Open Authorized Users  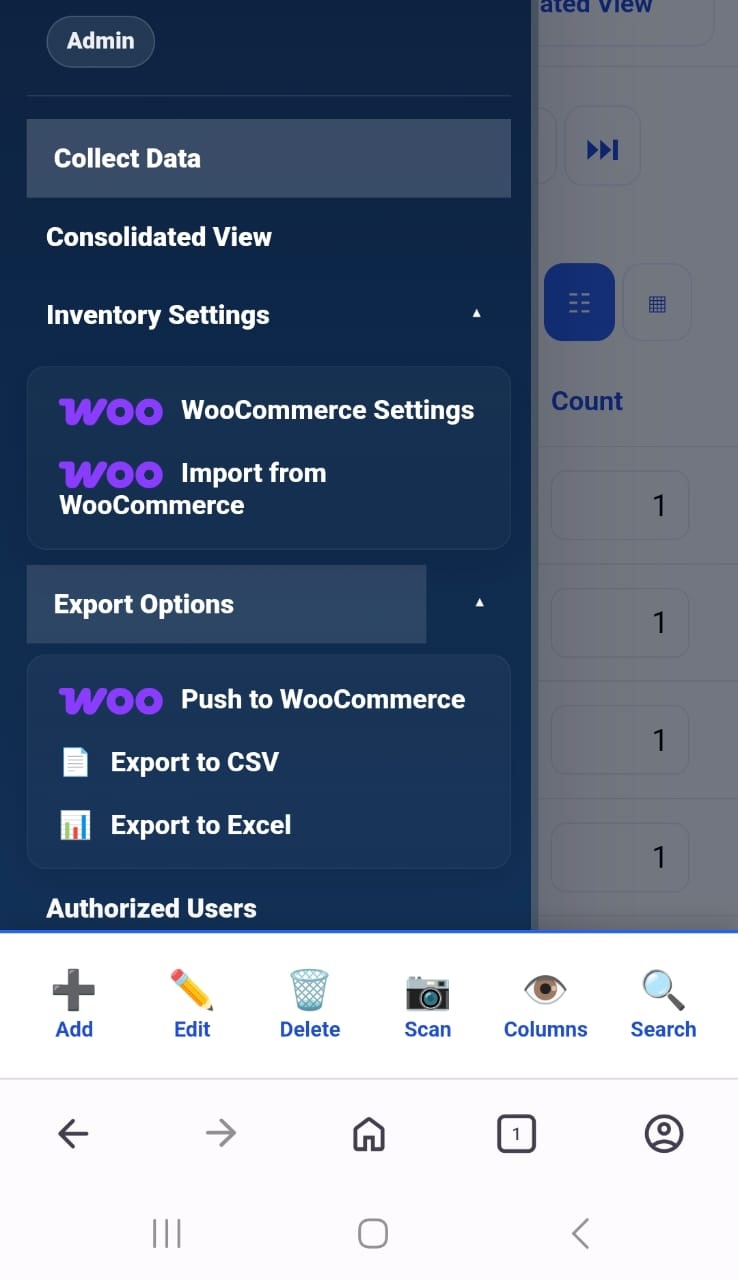(152, 908)
